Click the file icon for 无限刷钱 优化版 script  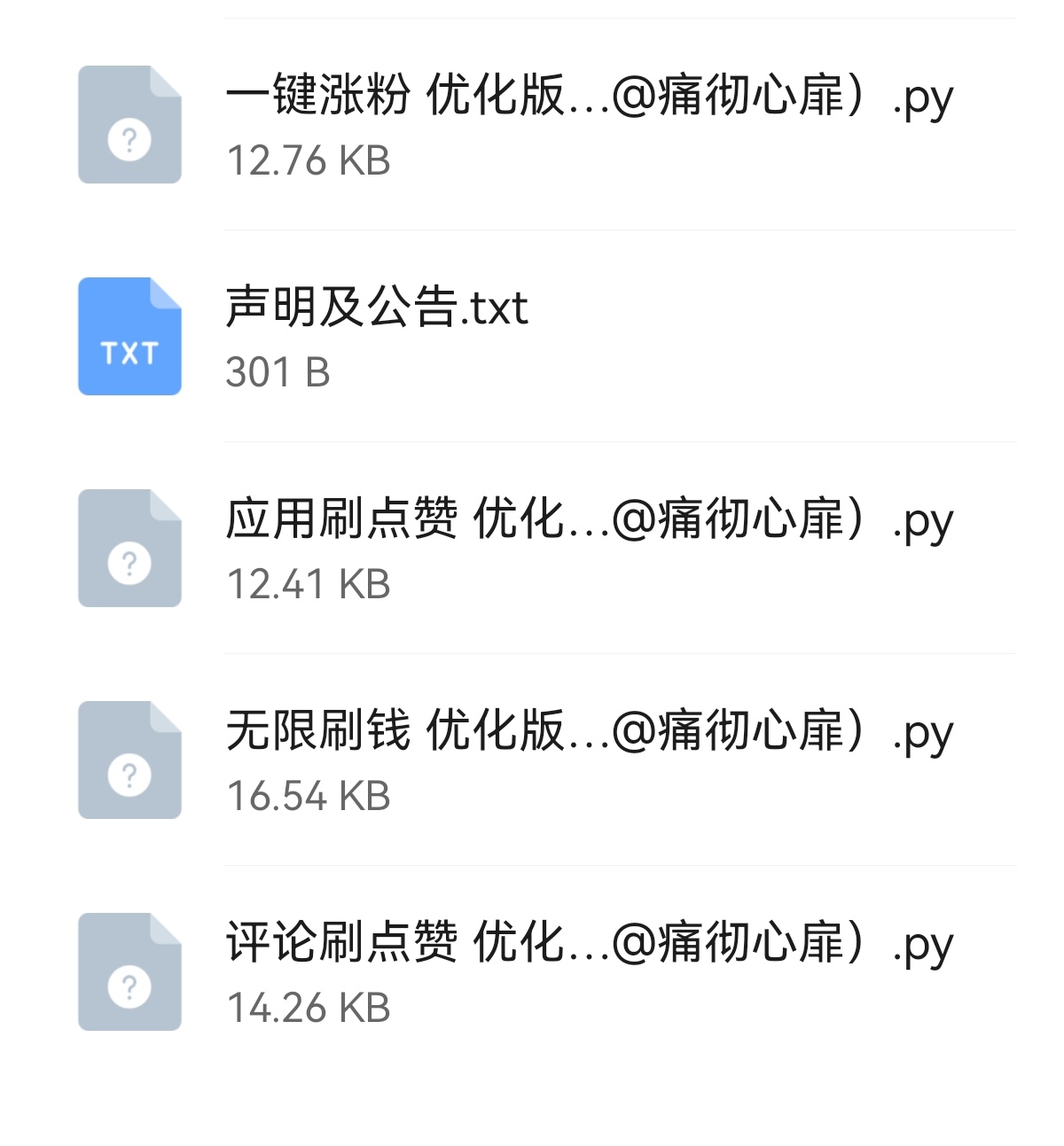tap(129, 758)
